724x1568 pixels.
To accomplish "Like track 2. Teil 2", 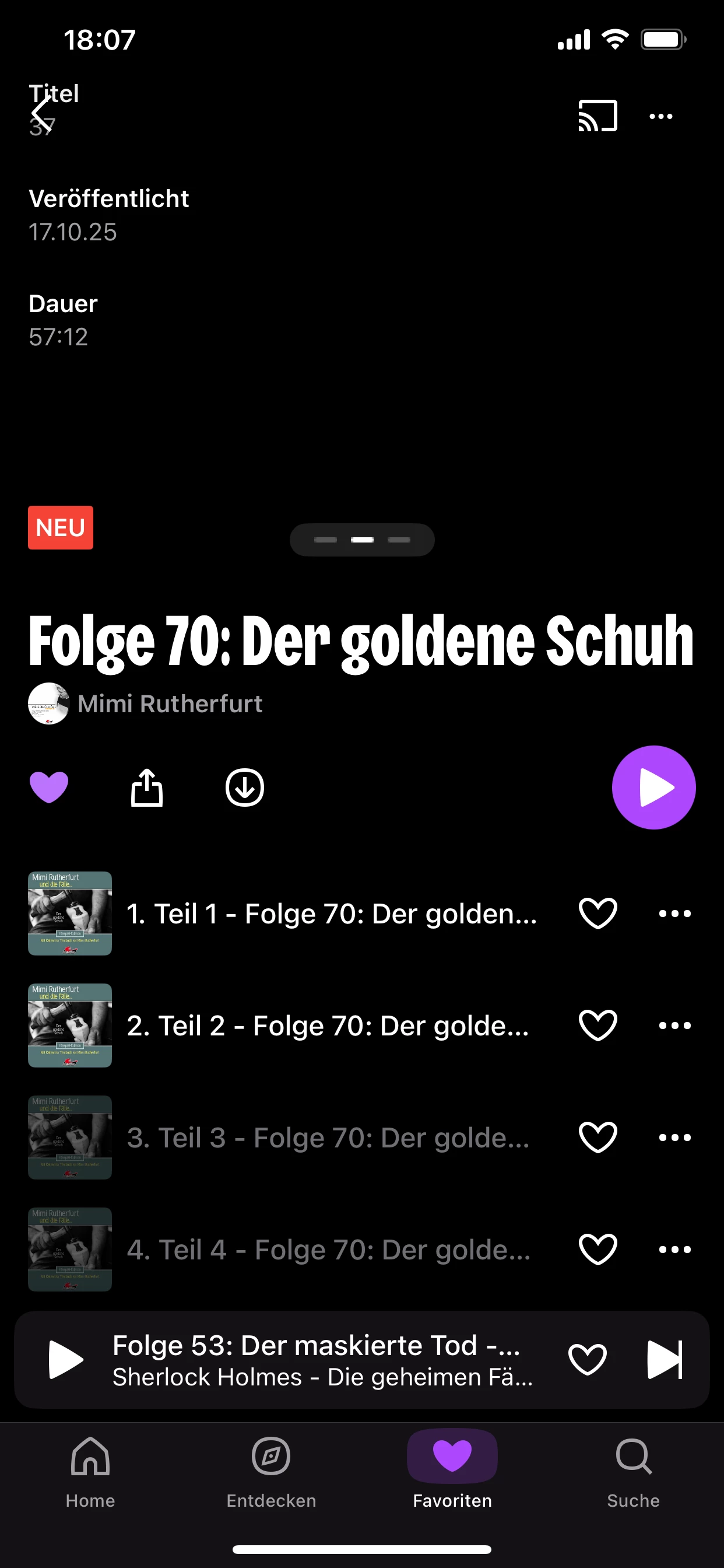I will click(x=598, y=1025).
